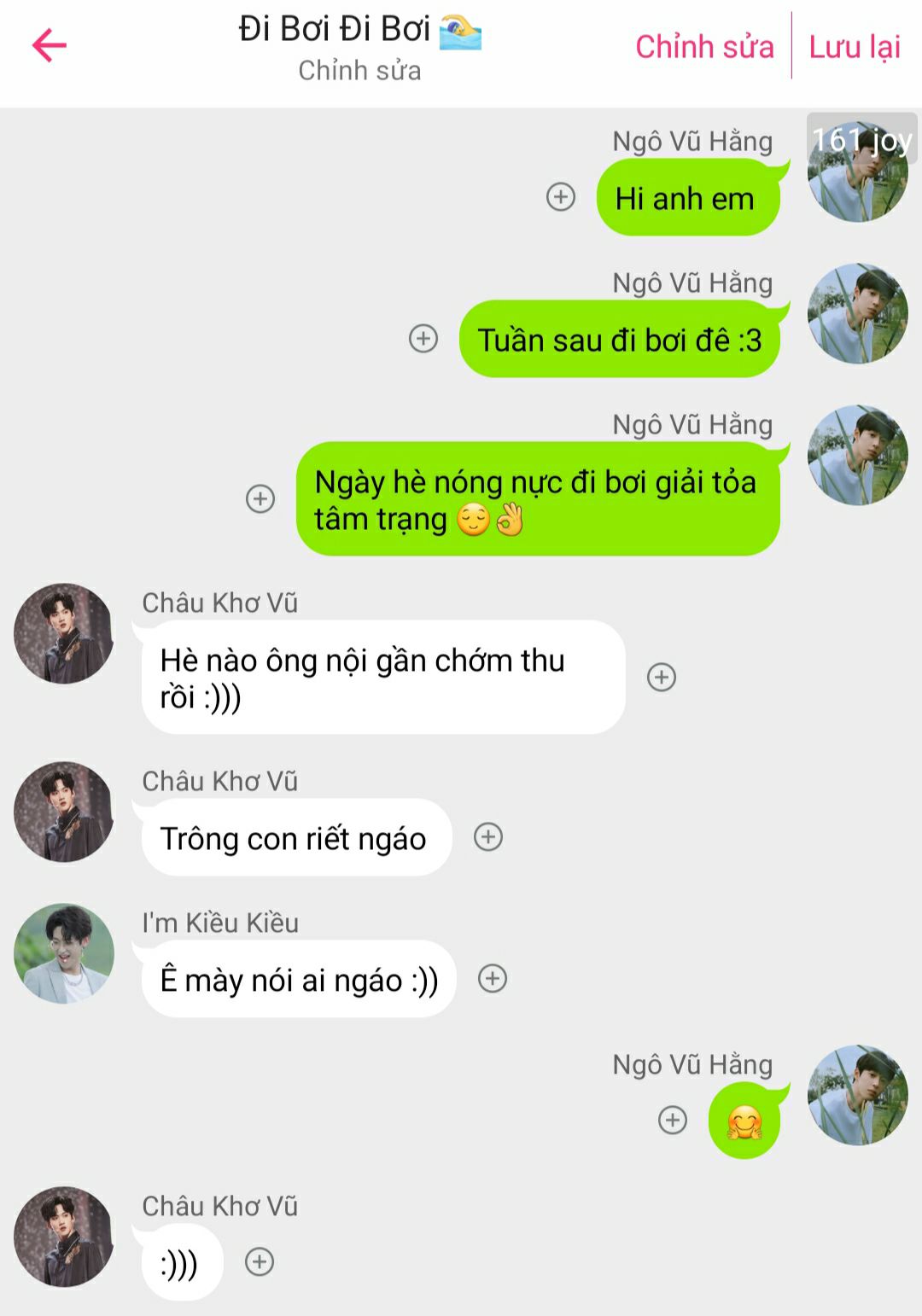922x1316 pixels.
Task: Tap Chỉnh sửa in the top bar
Action: [704, 46]
